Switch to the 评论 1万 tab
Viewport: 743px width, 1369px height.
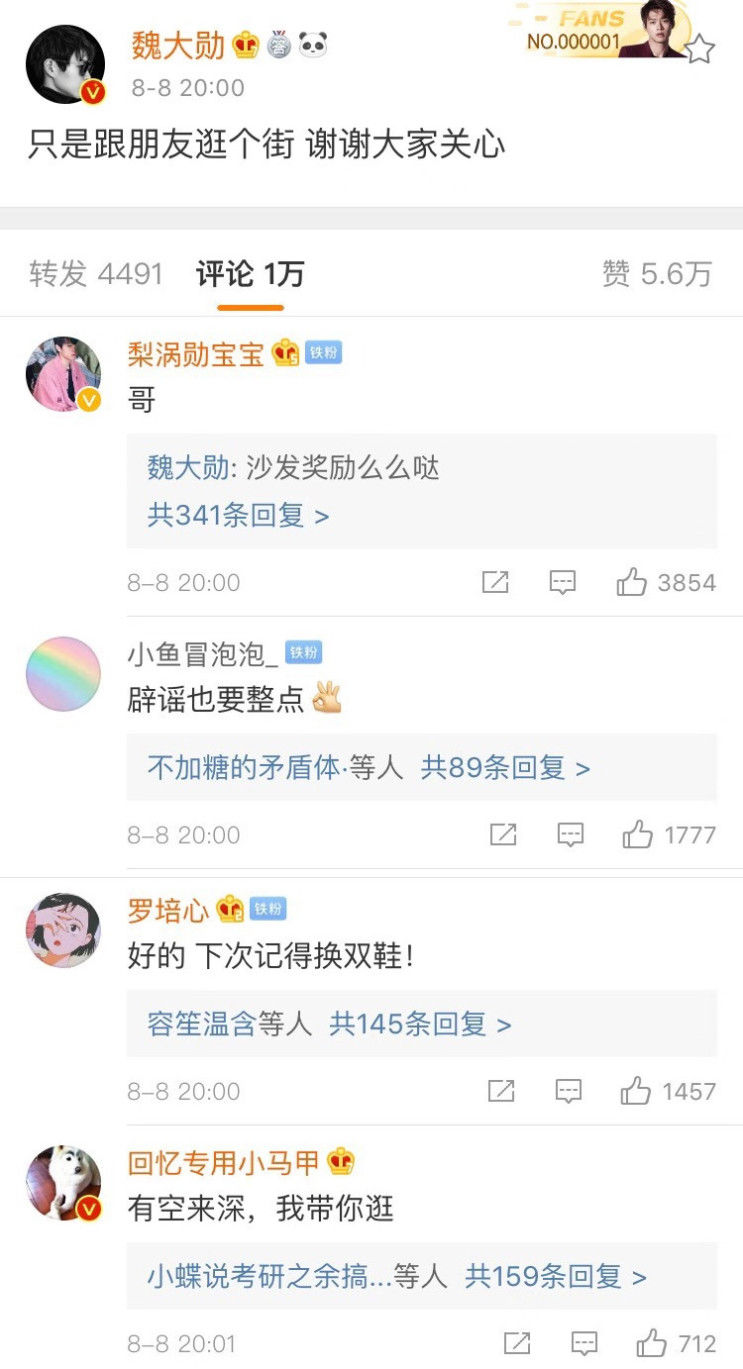(x=250, y=273)
